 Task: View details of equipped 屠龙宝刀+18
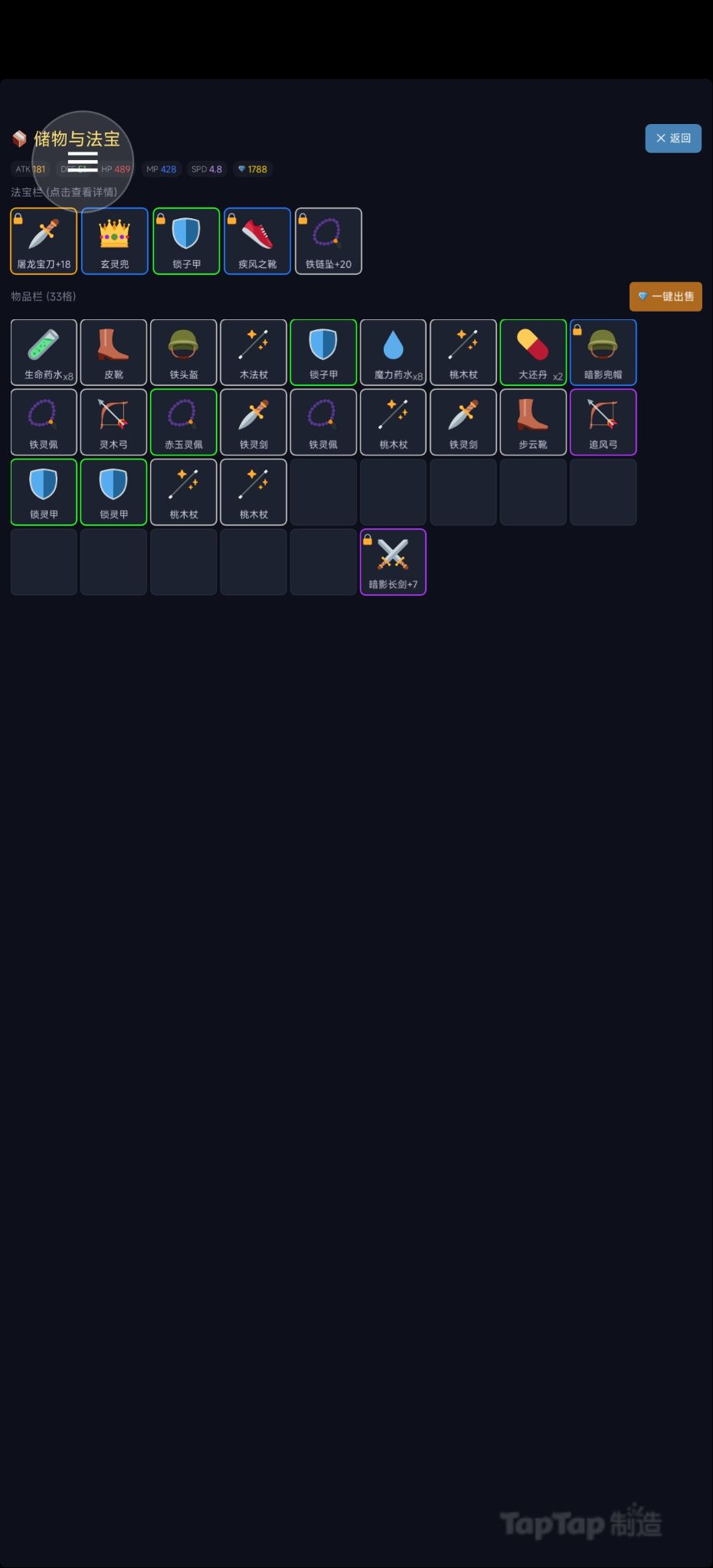point(44,241)
